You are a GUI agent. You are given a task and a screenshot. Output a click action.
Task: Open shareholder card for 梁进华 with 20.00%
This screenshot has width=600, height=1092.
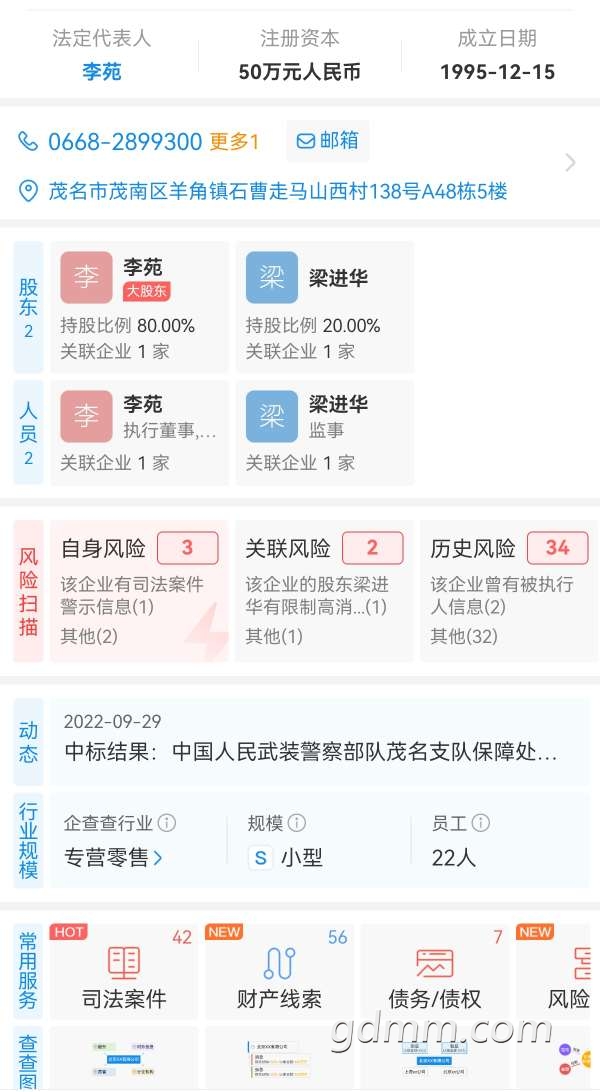(x=324, y=307)
